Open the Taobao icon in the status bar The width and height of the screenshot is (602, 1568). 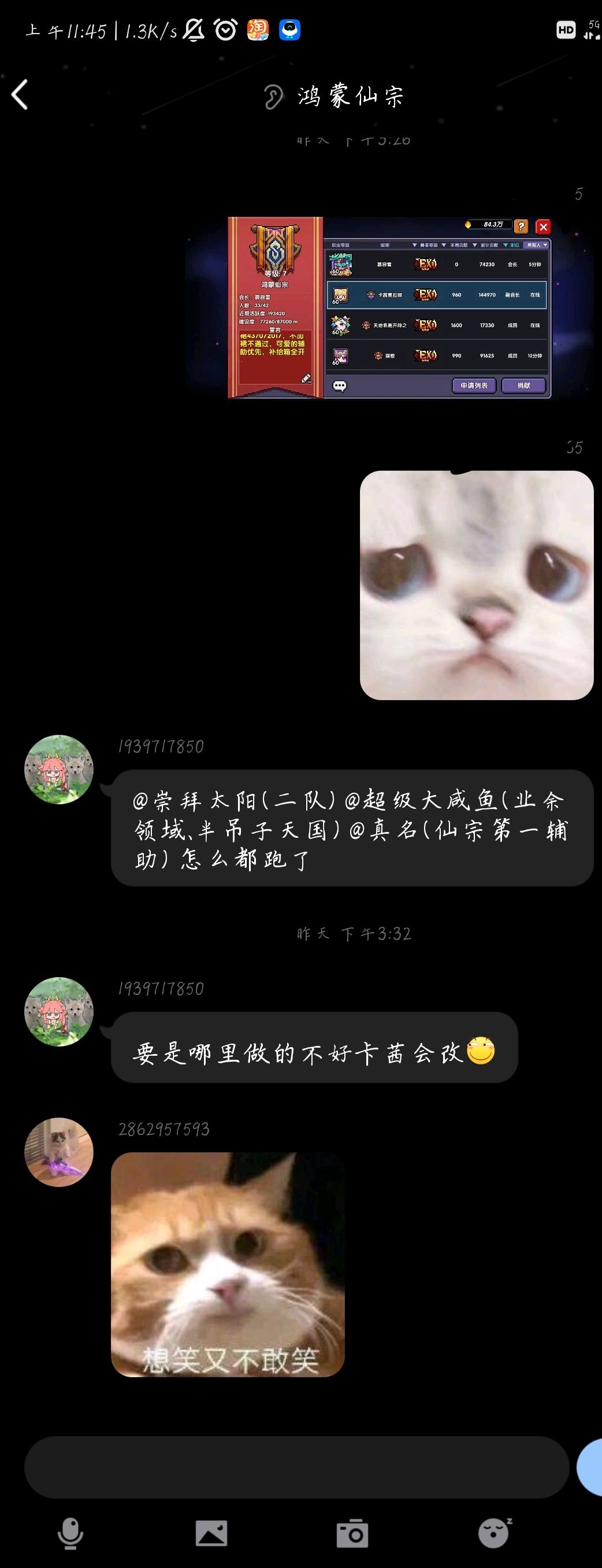[x=257, y=31]
